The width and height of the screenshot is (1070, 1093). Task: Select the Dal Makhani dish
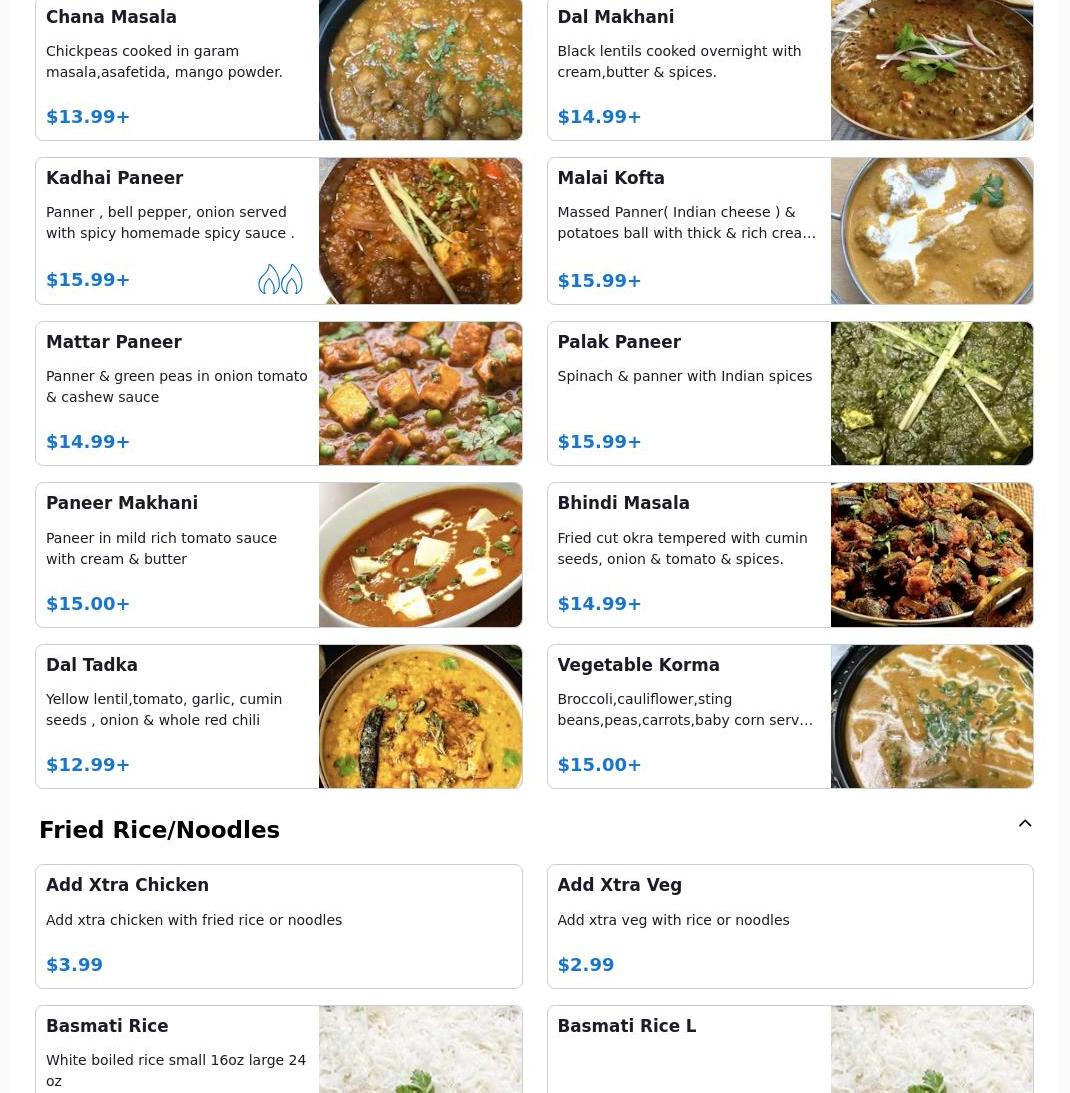click(x=790, y=70)
